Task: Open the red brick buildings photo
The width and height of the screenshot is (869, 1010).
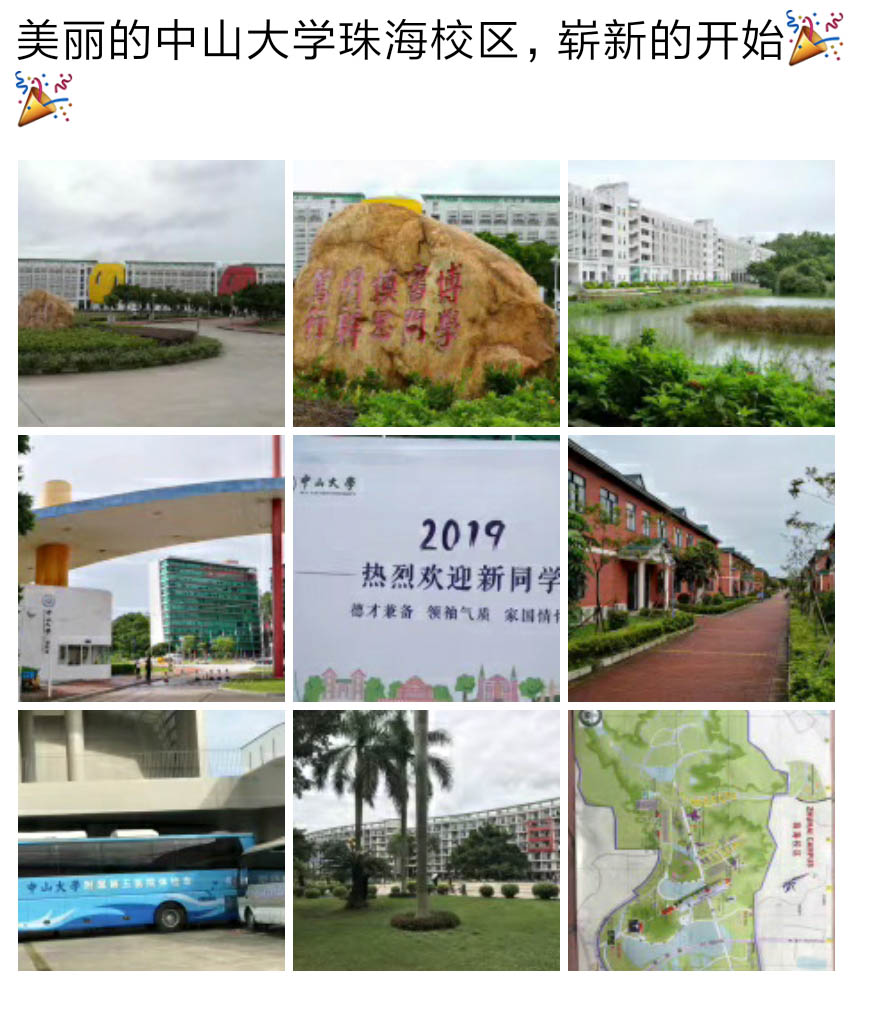Action: (701, 568)
